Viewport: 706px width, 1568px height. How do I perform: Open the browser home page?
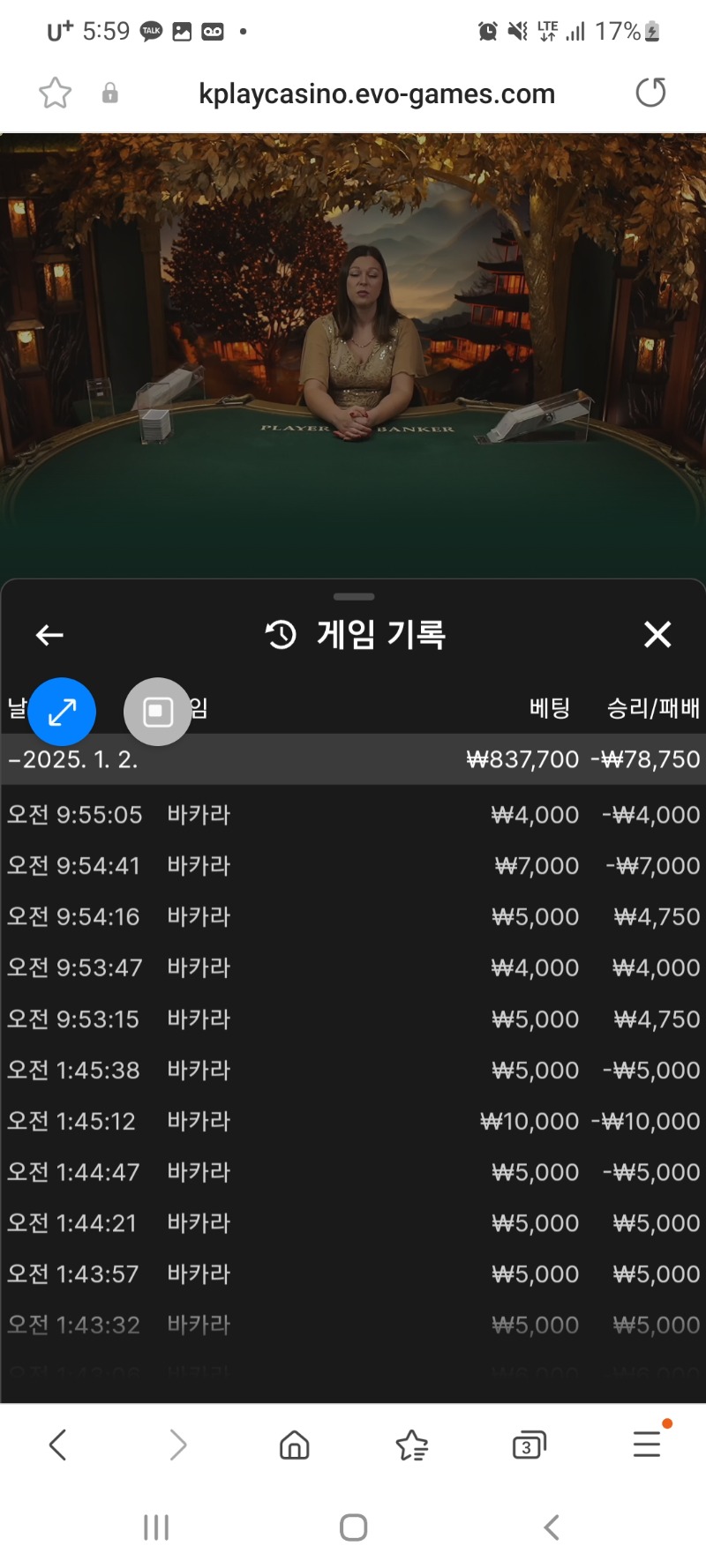point(294,1445)
